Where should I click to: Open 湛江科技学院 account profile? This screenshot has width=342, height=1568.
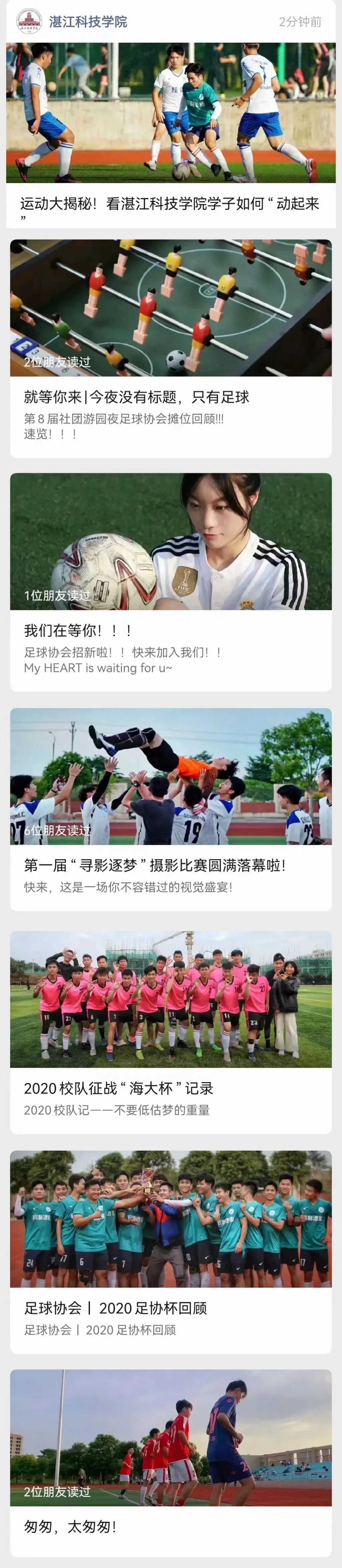tap(88, 22)
